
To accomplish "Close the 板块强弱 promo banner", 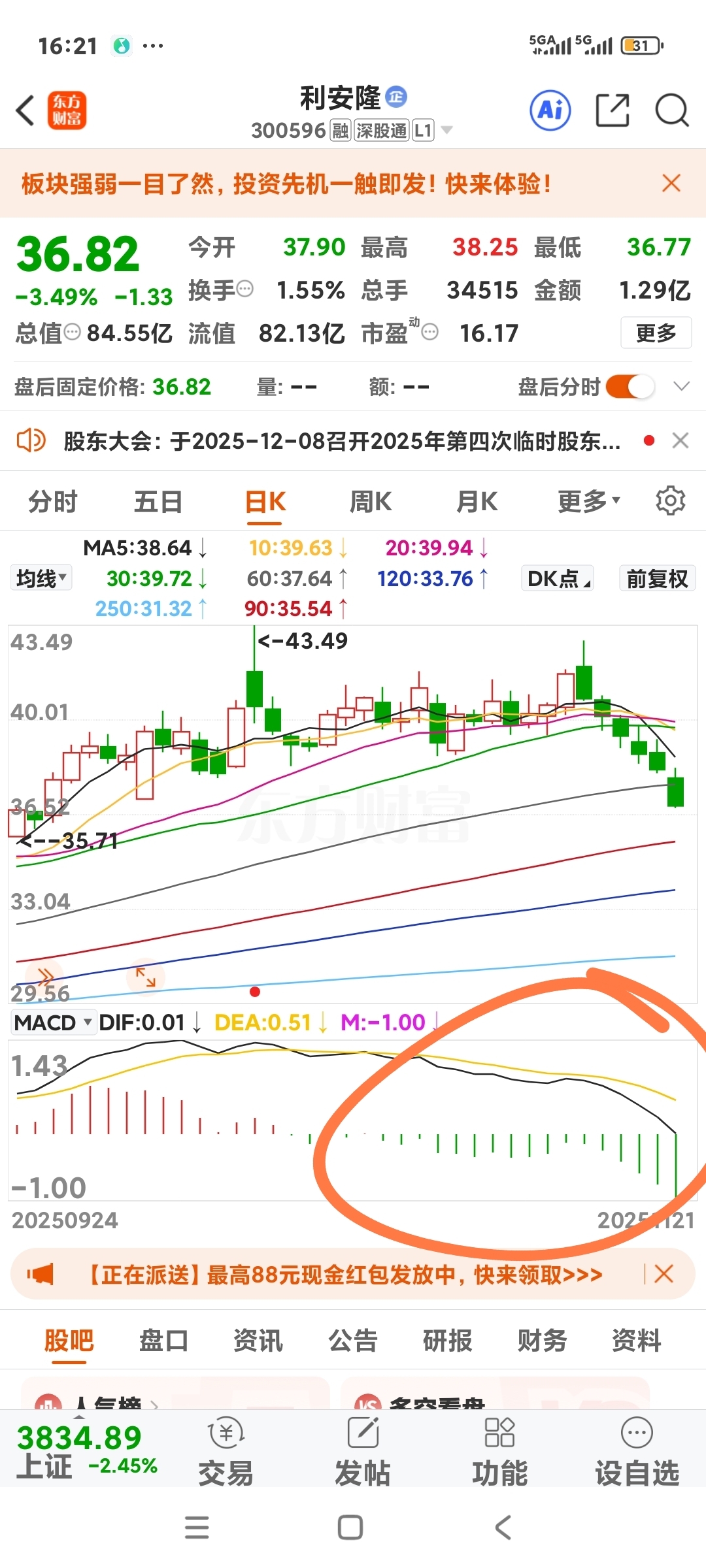I will pyautogui.click(x=671, y=184).
